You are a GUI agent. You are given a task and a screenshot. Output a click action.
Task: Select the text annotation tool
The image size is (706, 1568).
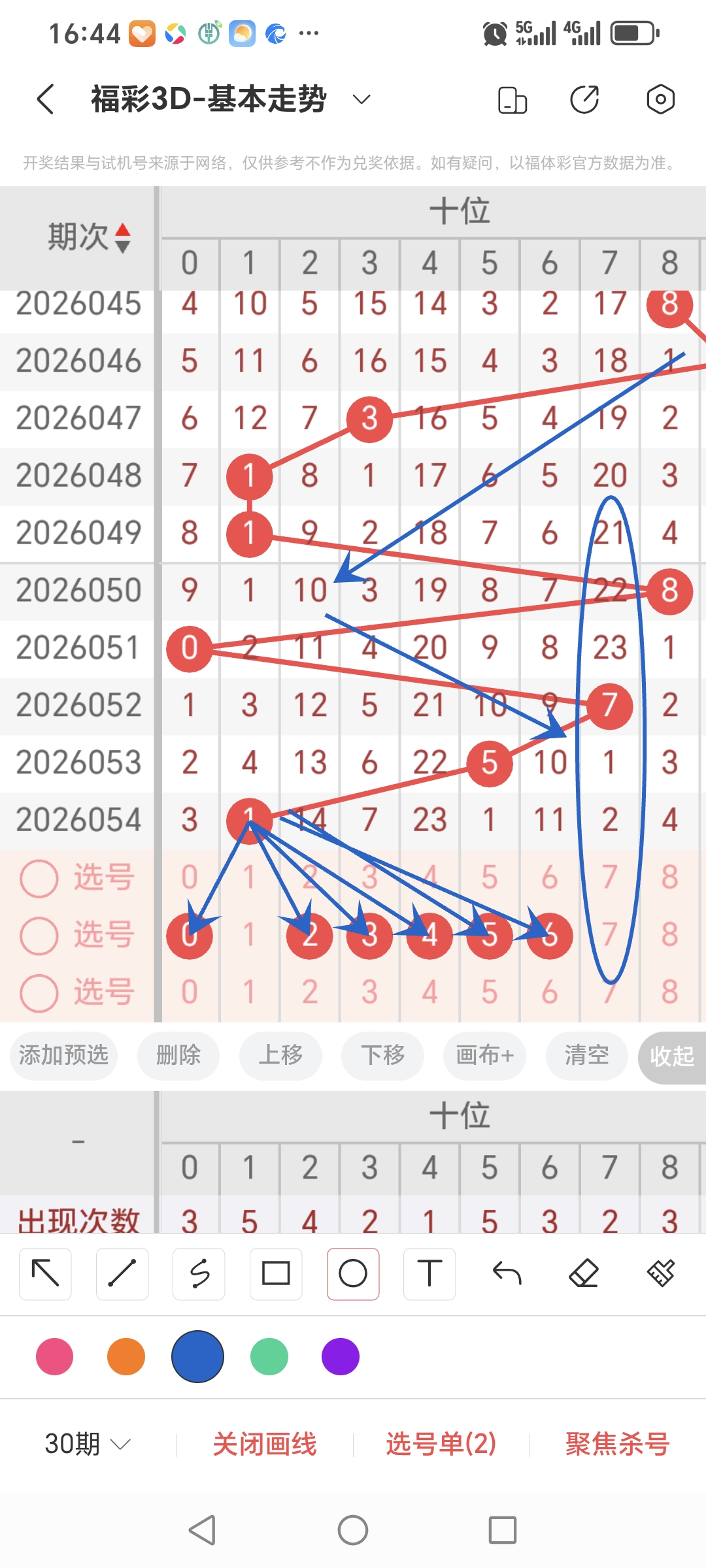429,1273
